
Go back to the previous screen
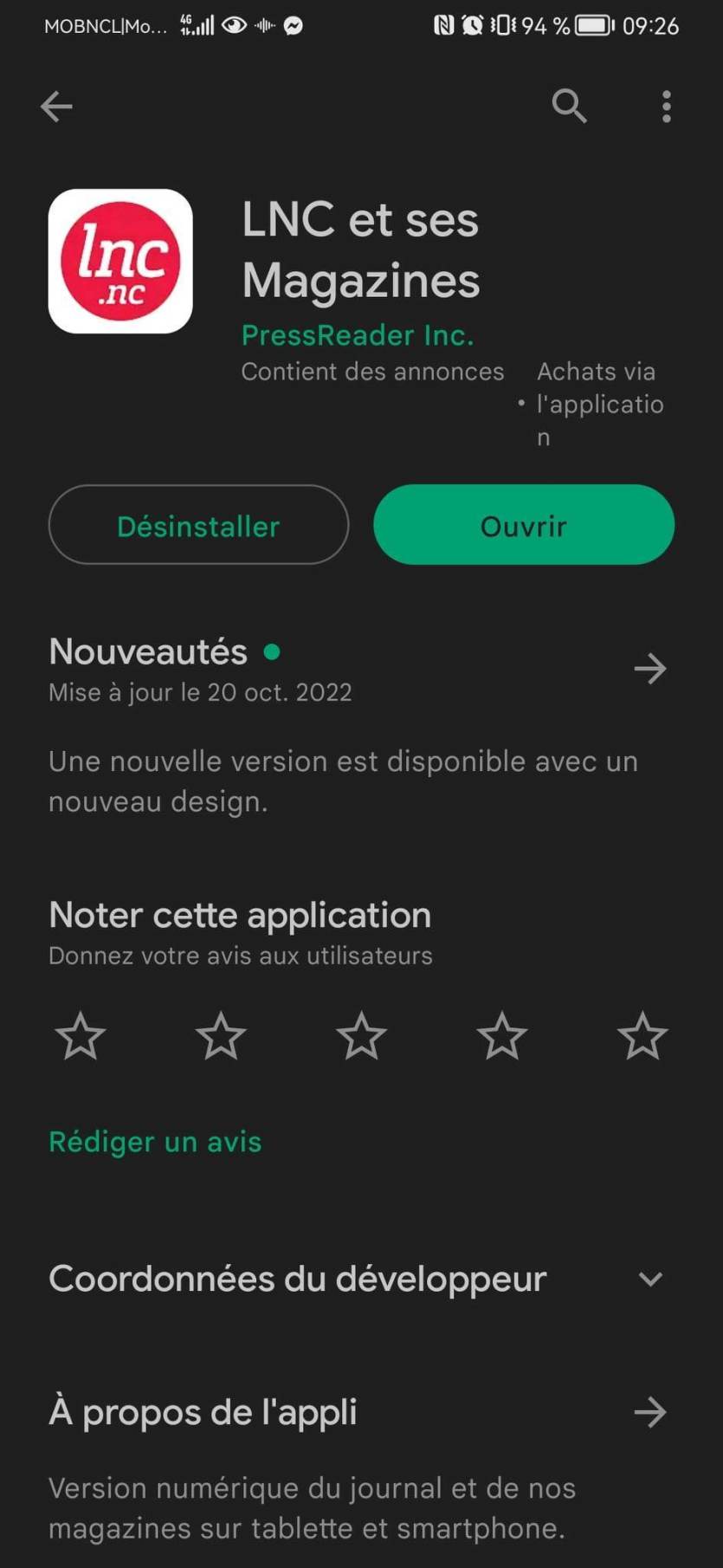pyautogui.click(x=56, y=107)
